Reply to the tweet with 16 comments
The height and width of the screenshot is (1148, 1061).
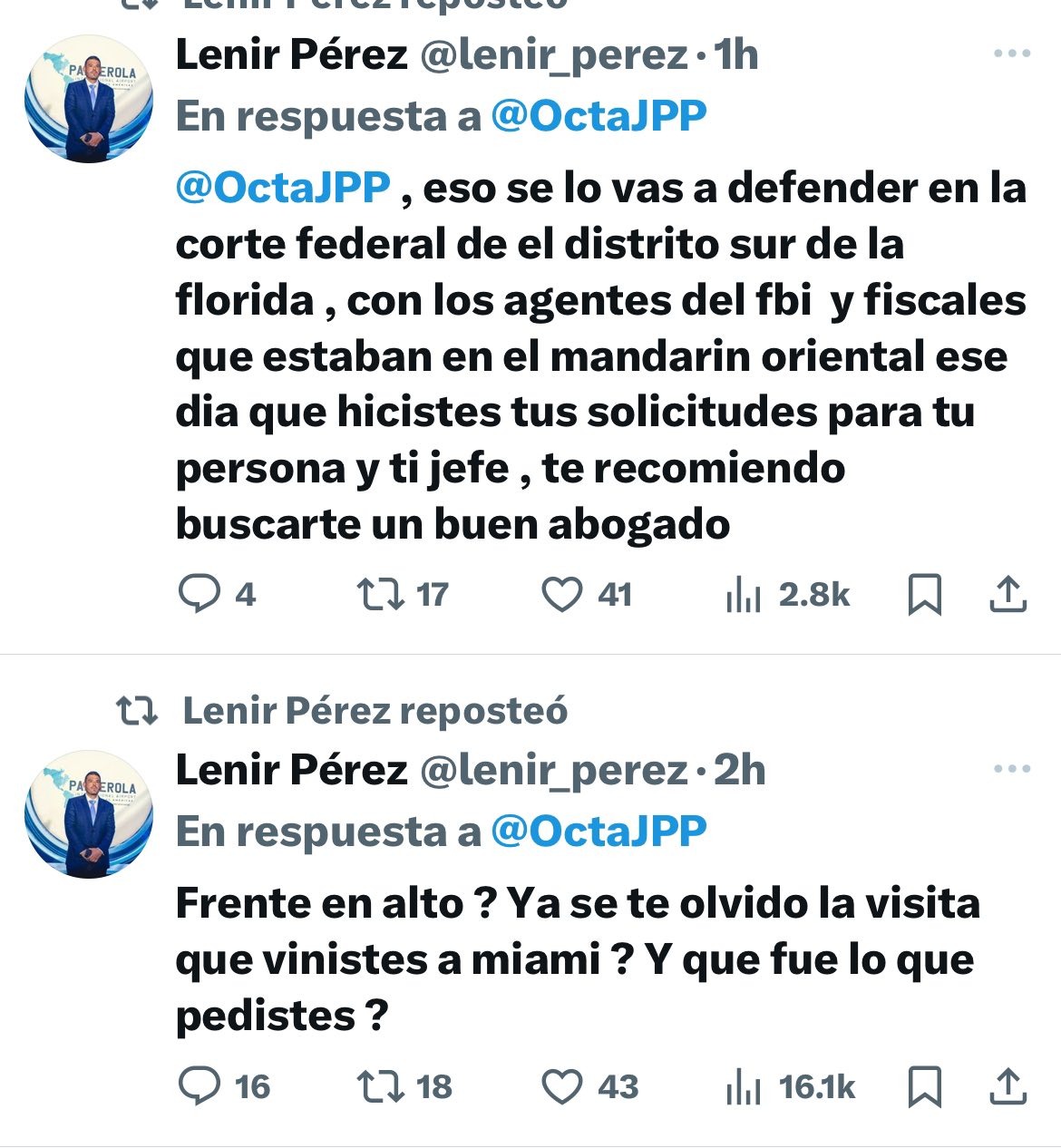point(200,1086)
